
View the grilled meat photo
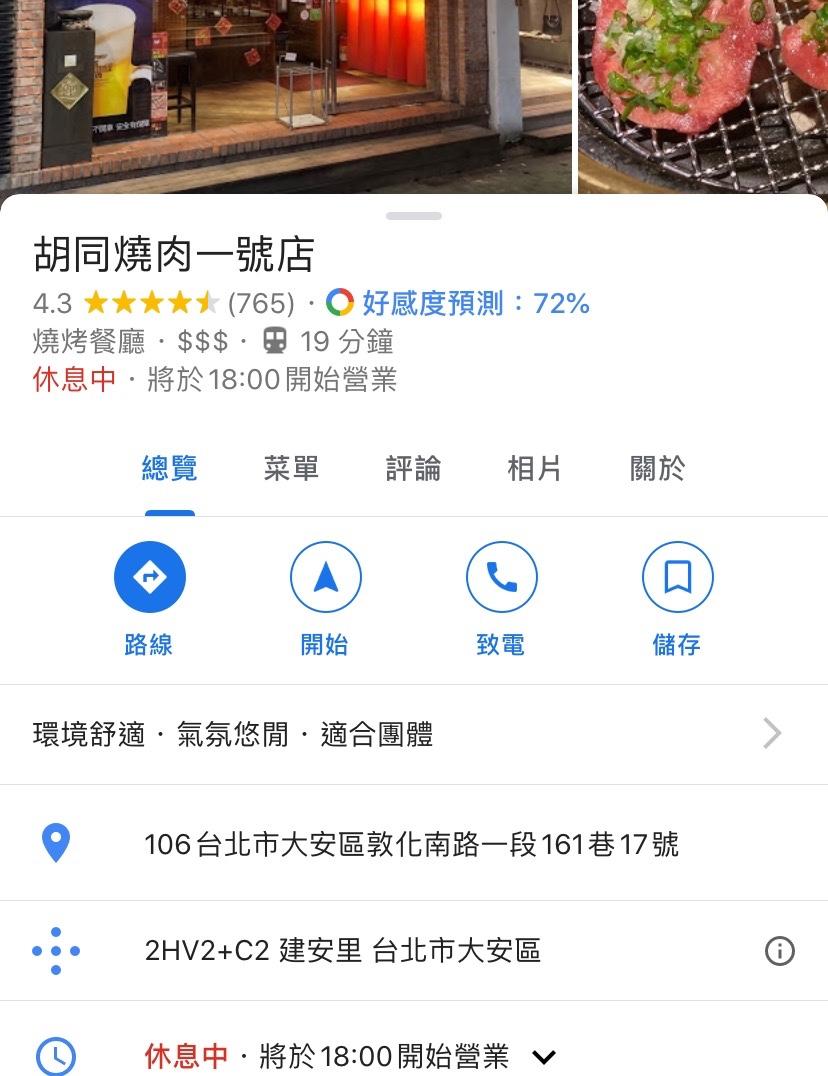tap(703, 95)
